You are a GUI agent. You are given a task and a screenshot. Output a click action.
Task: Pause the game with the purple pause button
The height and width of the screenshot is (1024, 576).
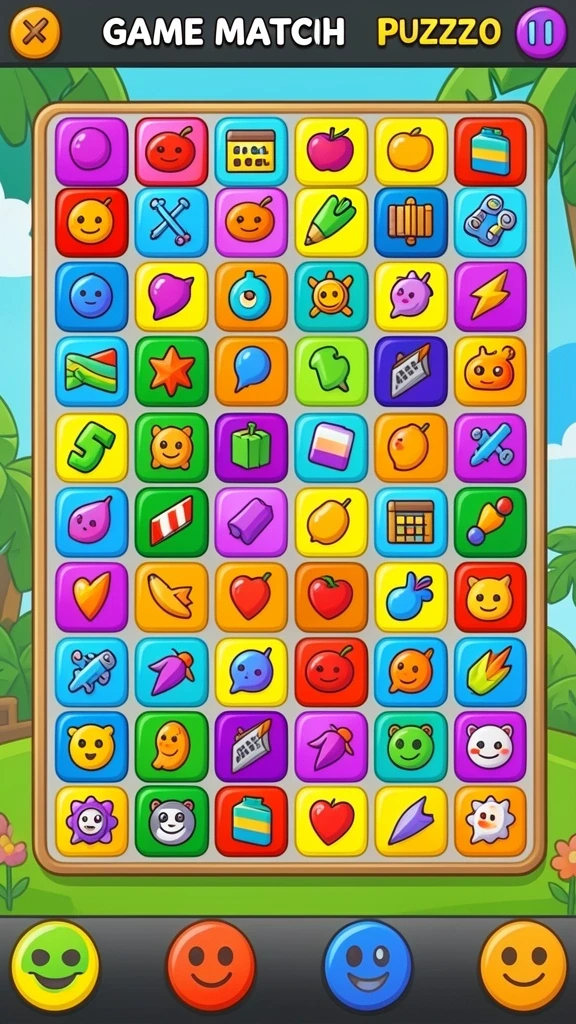pos(541,31)
